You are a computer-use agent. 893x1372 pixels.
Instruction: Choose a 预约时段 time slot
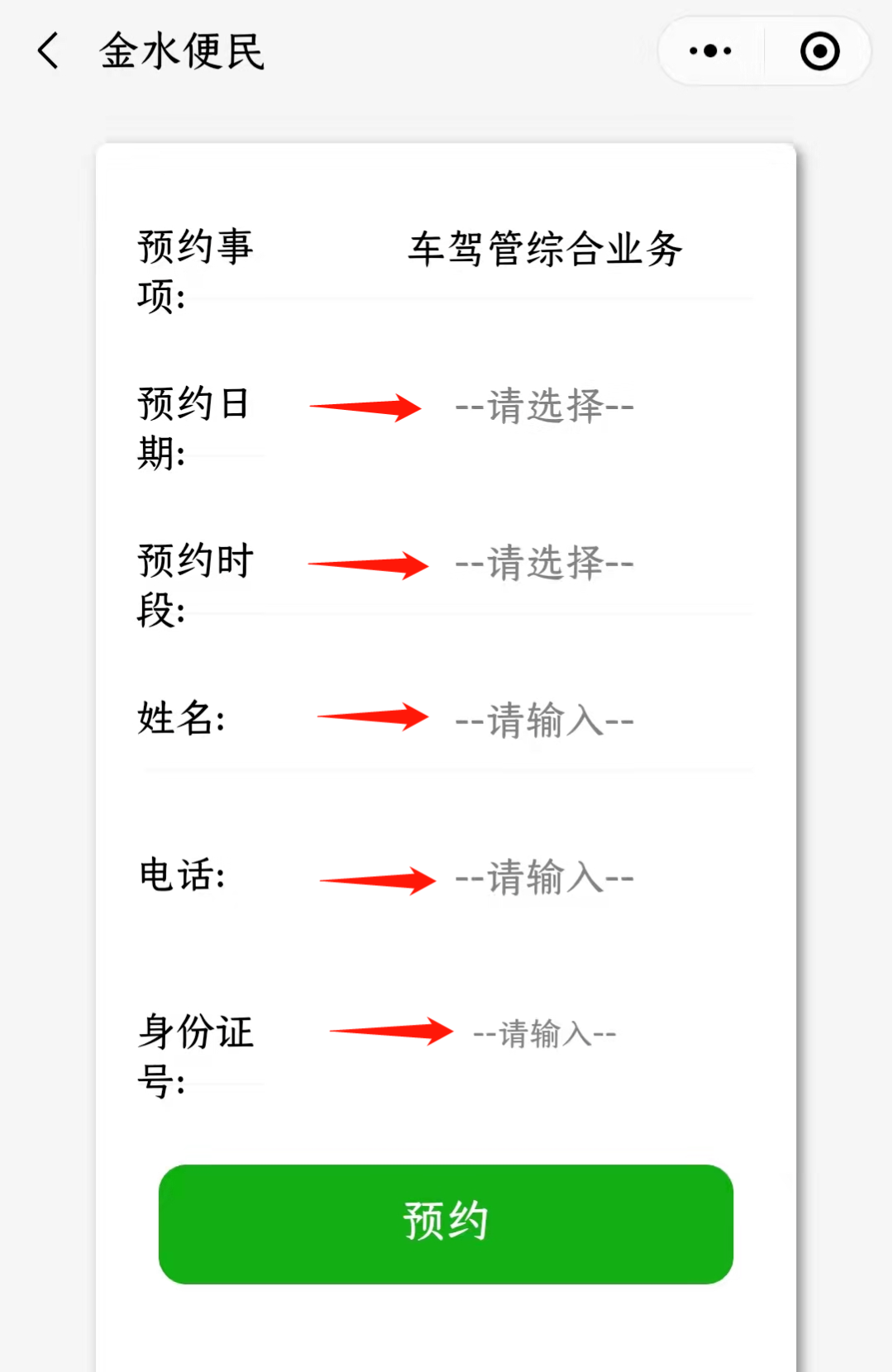click(545, 564)
